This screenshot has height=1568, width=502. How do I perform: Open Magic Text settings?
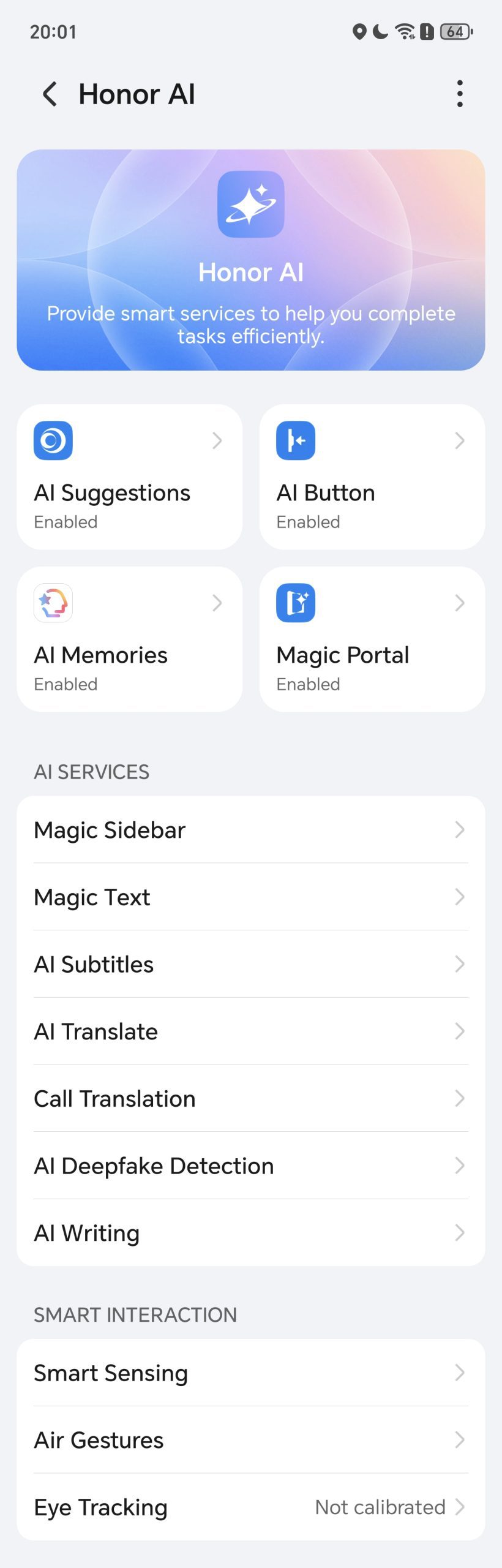click(250, 897)
